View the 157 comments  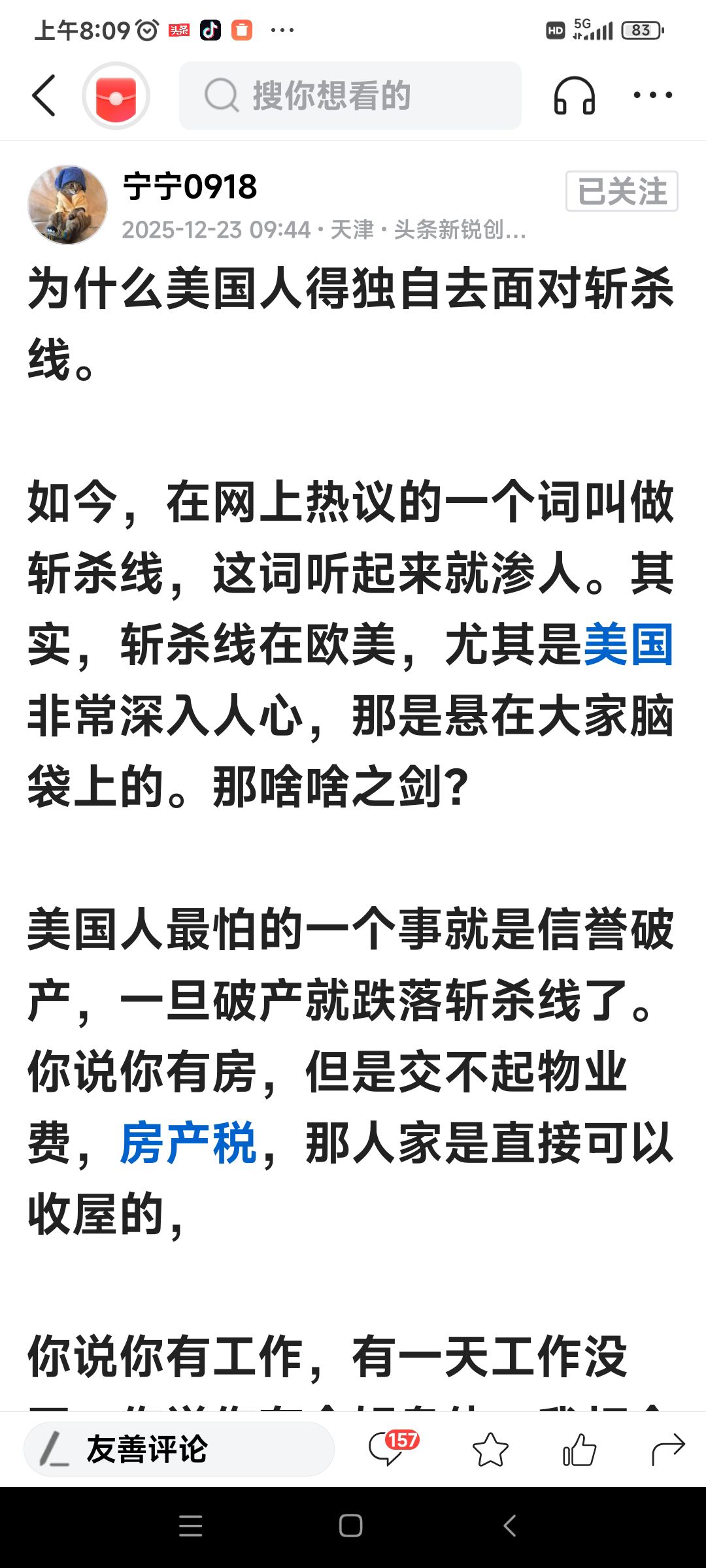(x=391, y=1448)
